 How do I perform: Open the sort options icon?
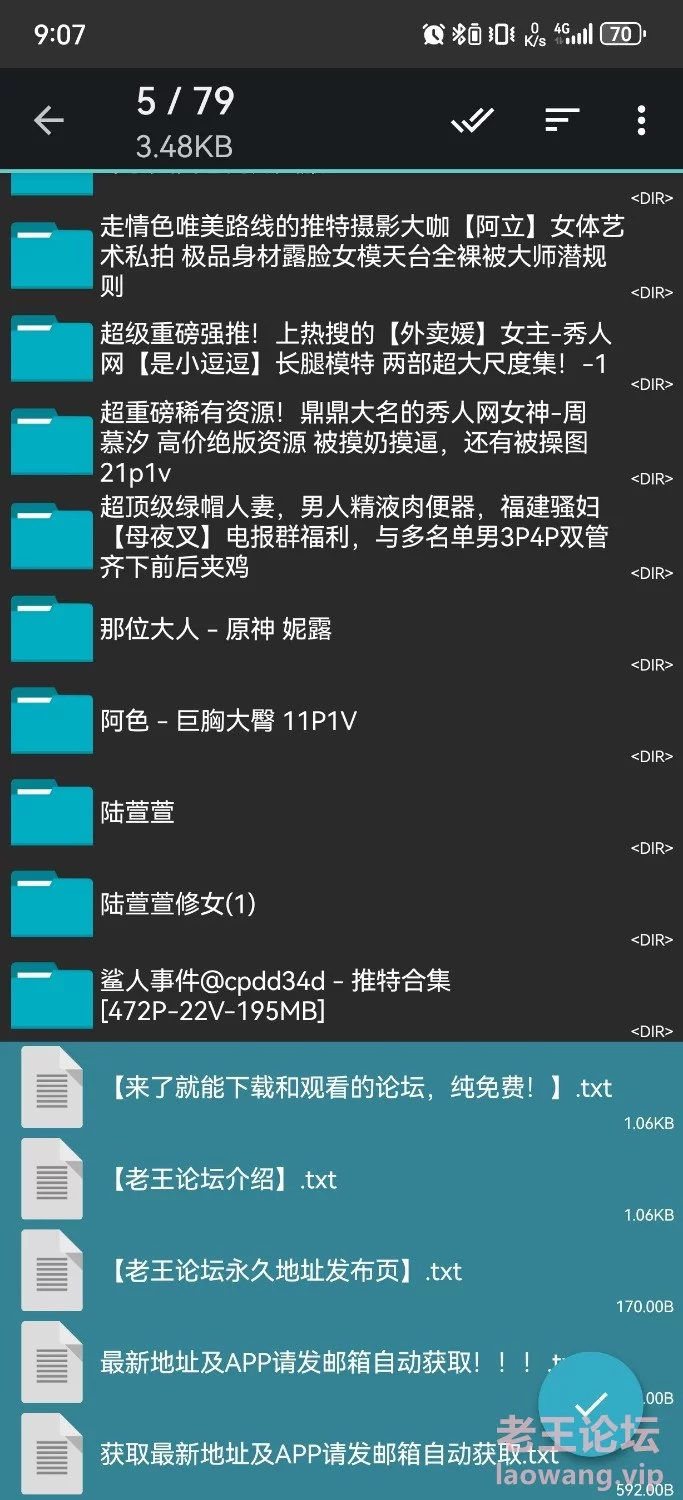click(562, 121)
